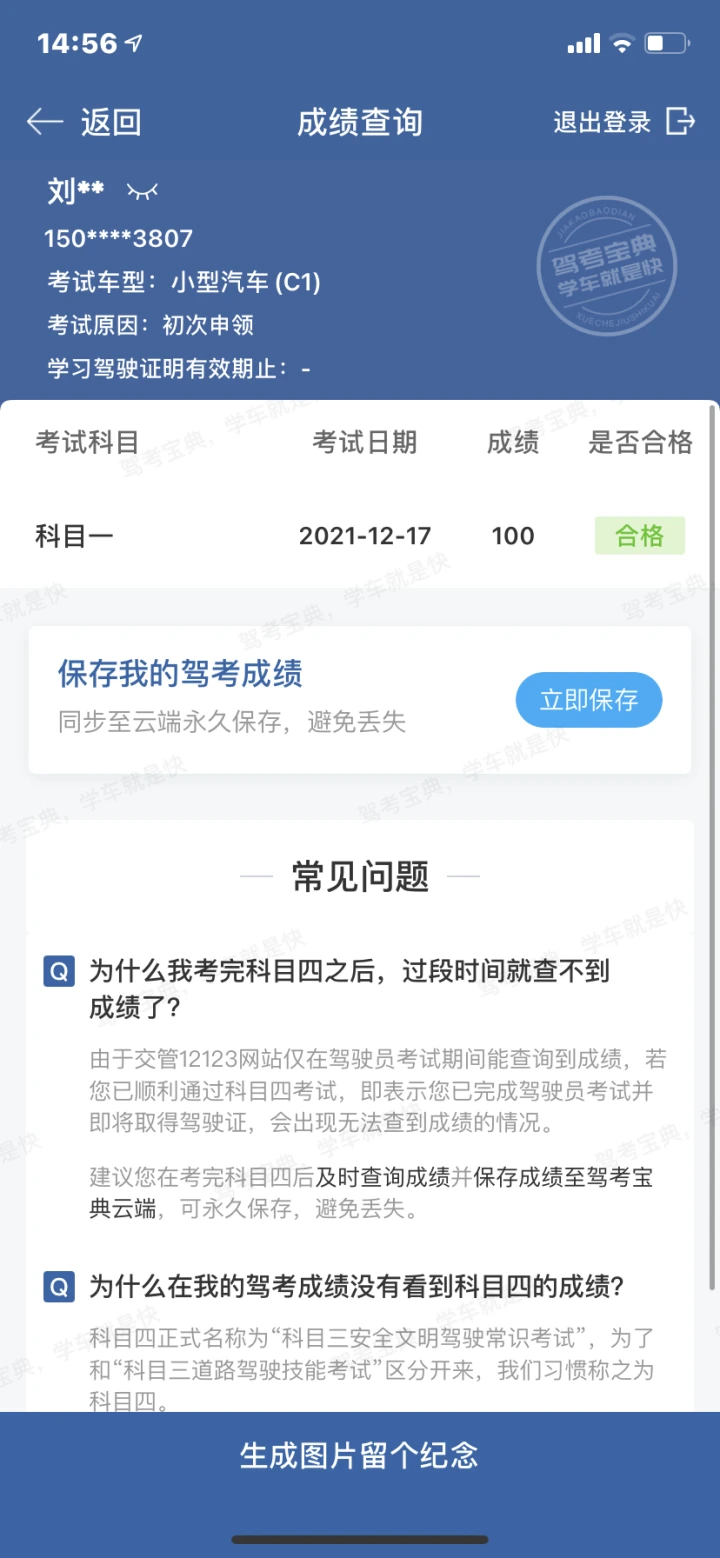Tap 生成图片留个纪念 at the bottom
This screenshot has width=720, height=1558.
[x=360, y=1455]
